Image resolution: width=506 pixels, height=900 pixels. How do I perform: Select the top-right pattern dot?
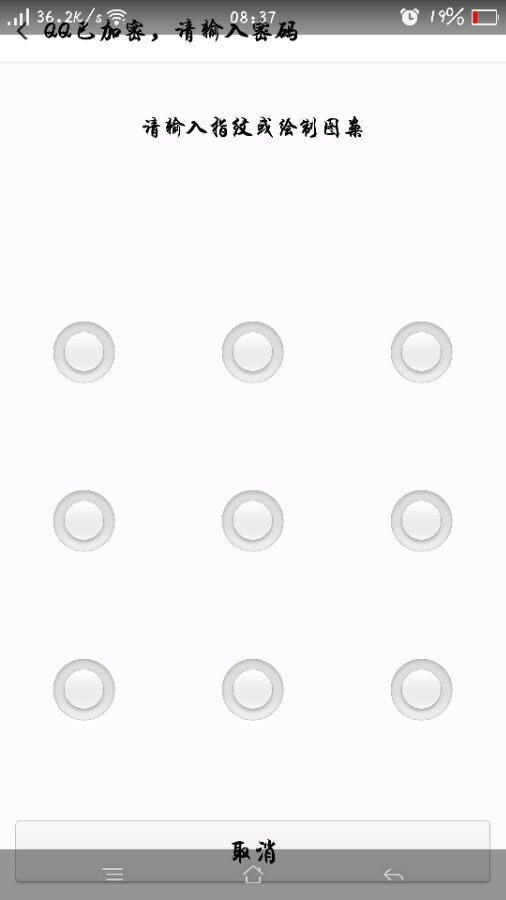click(422, 352)
